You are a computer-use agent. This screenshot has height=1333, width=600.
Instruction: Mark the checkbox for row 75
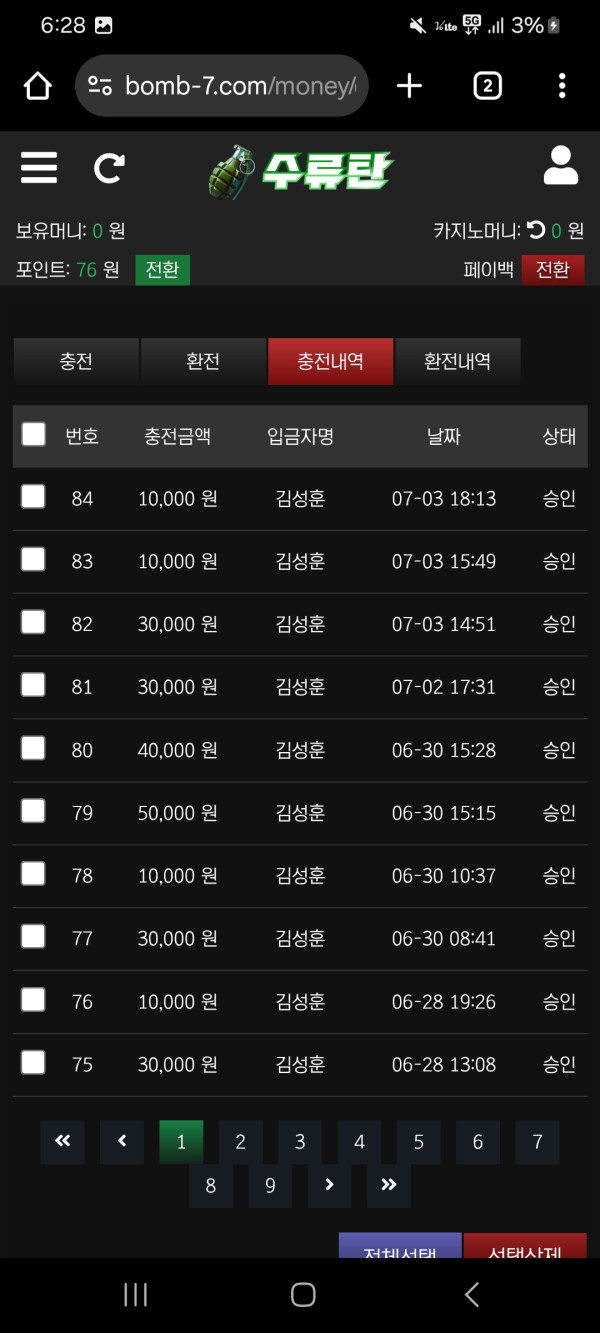pyautogui.click(x=34, y=1062)
